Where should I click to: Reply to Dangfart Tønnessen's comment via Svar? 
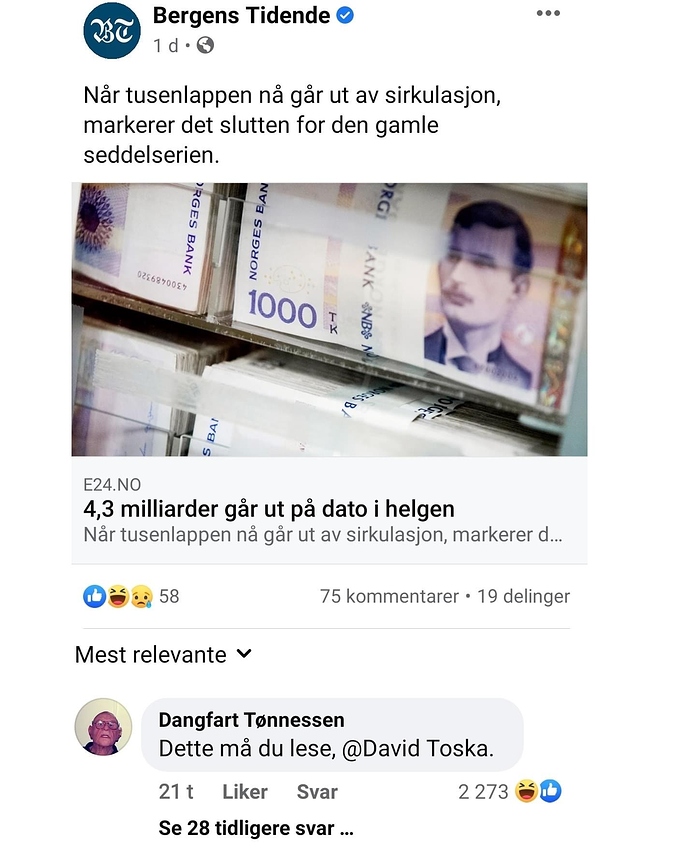pyautogui.click(x=317, y=792)
